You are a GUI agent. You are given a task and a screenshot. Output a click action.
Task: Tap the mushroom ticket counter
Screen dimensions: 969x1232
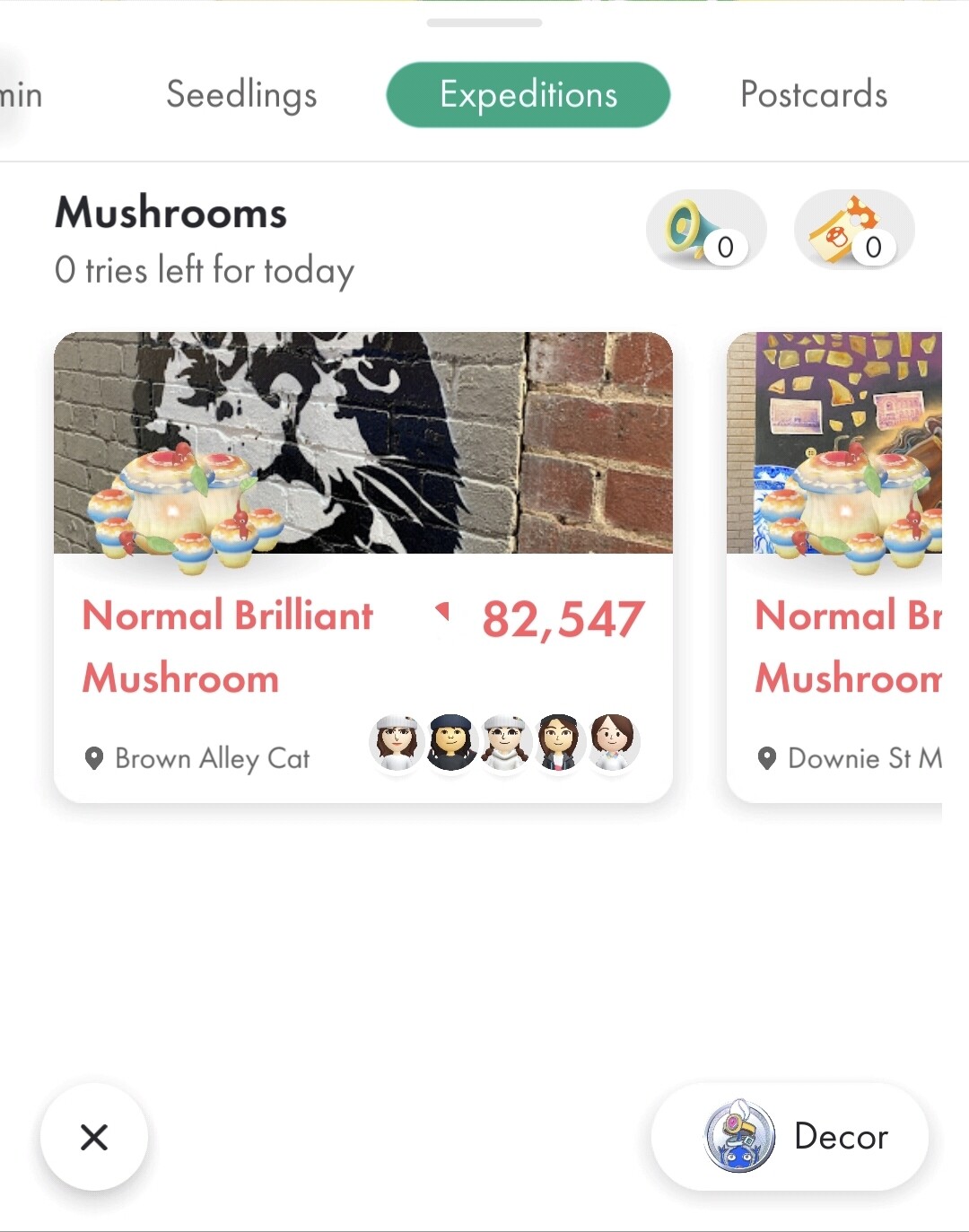pyautogui.click(x=853, y=232)
